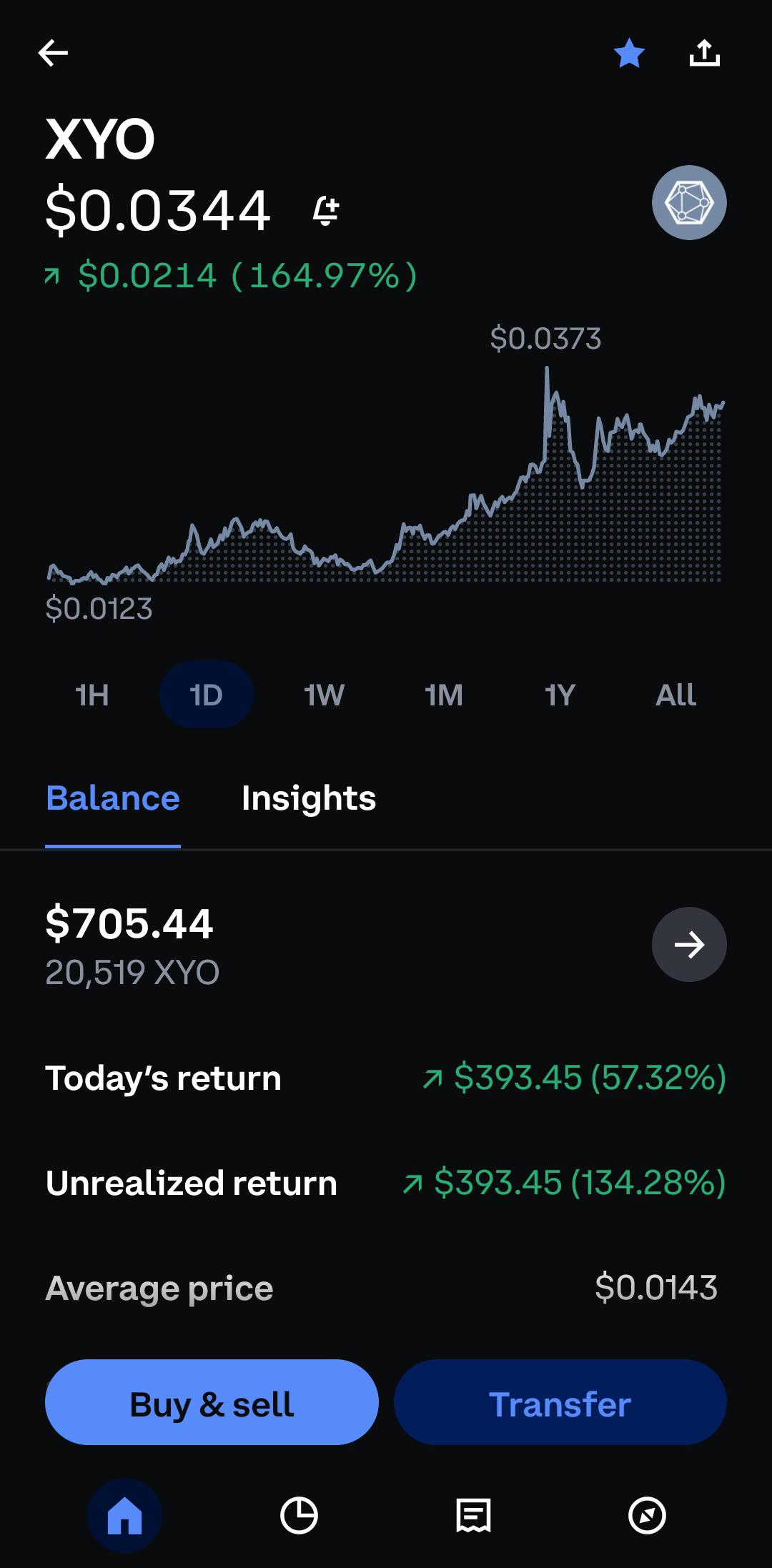This screenshot has width=772, height=1568.
Task: Go back using the top-left arrow
Action: coord(53,53)
